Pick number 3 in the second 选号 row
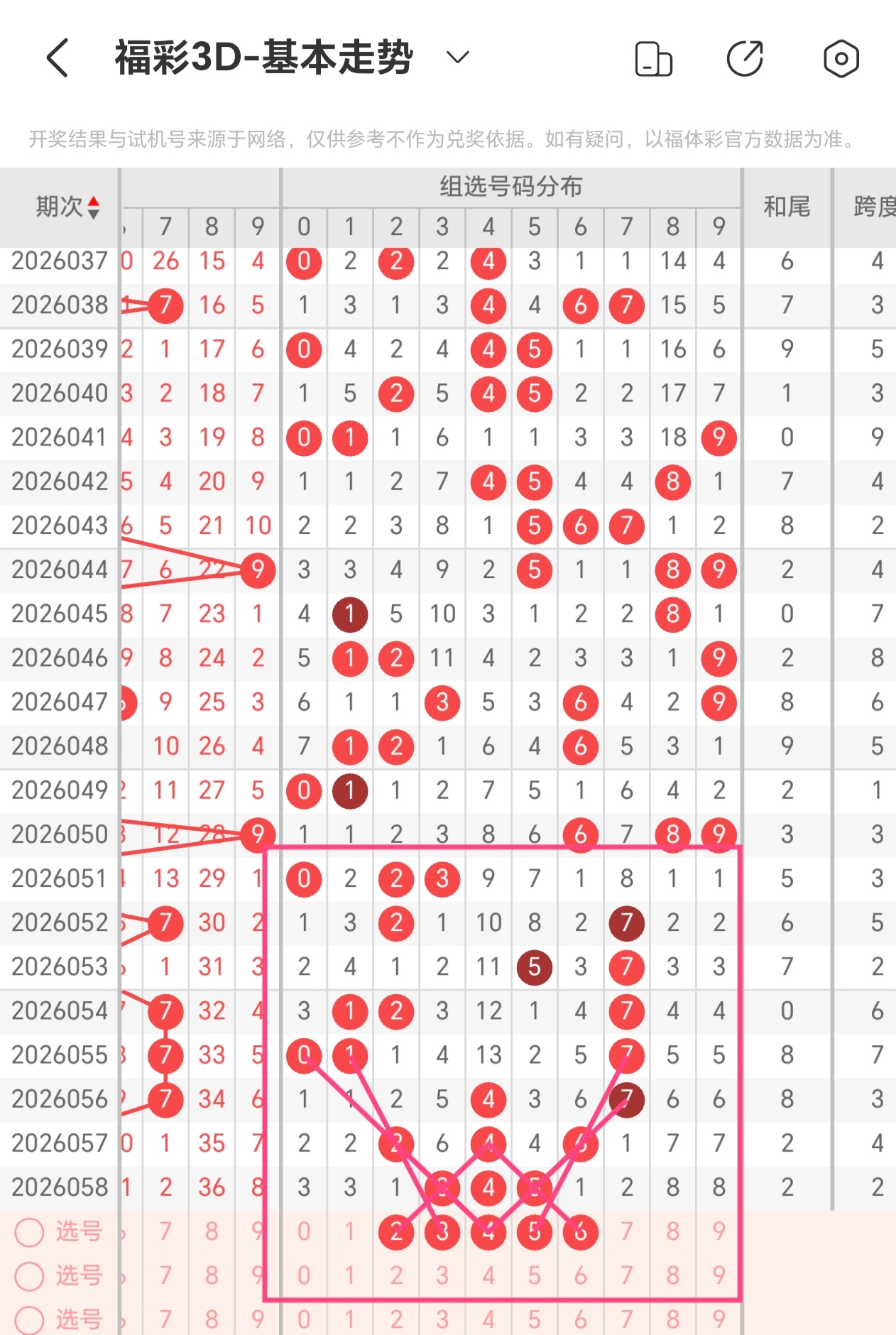Screen dimensions: 896x1335 (442, 1275)
